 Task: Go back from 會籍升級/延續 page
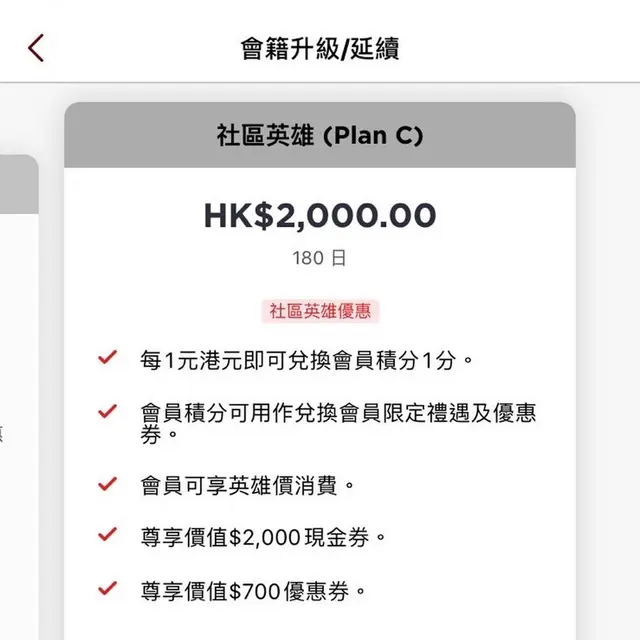click(x=36, y=47)
